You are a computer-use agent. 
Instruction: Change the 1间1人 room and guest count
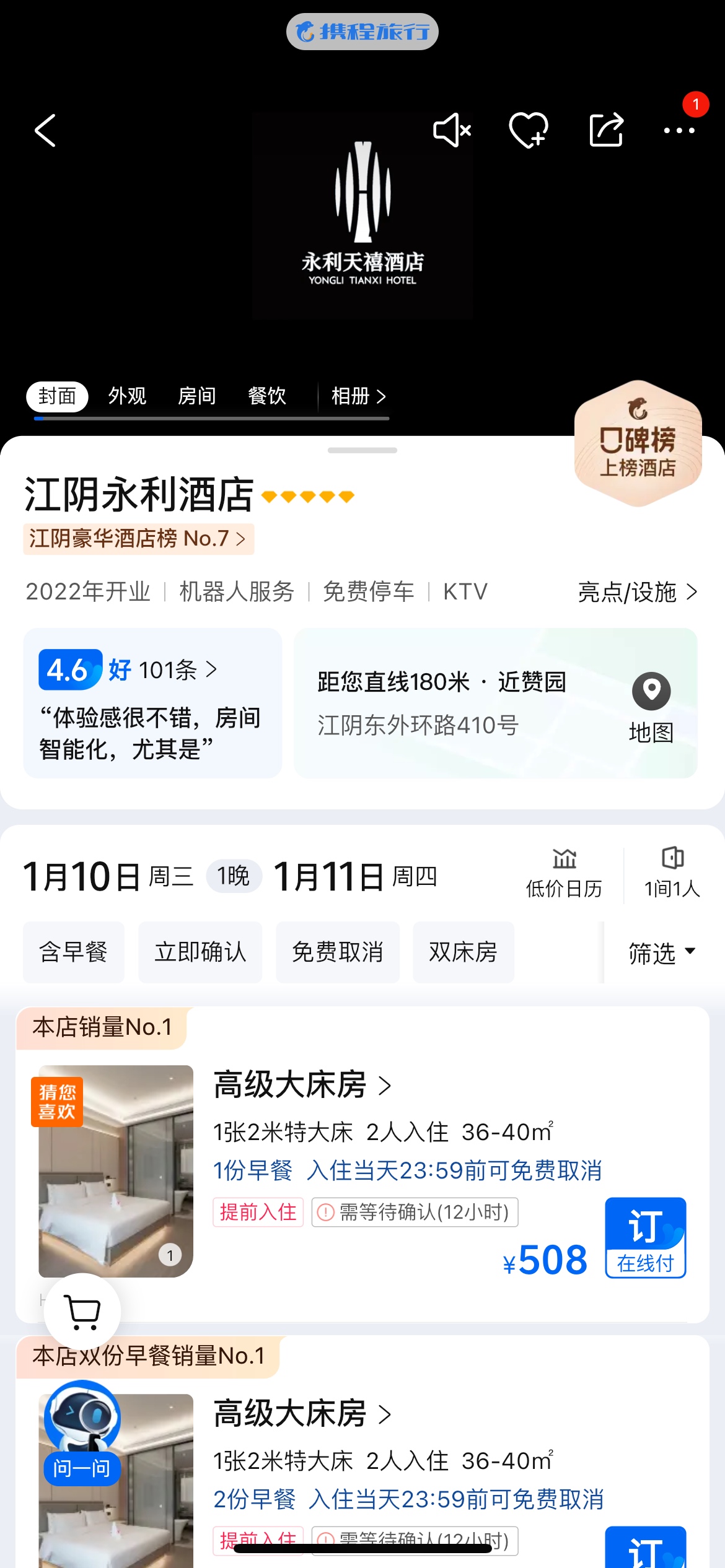(x=672, y=874)
